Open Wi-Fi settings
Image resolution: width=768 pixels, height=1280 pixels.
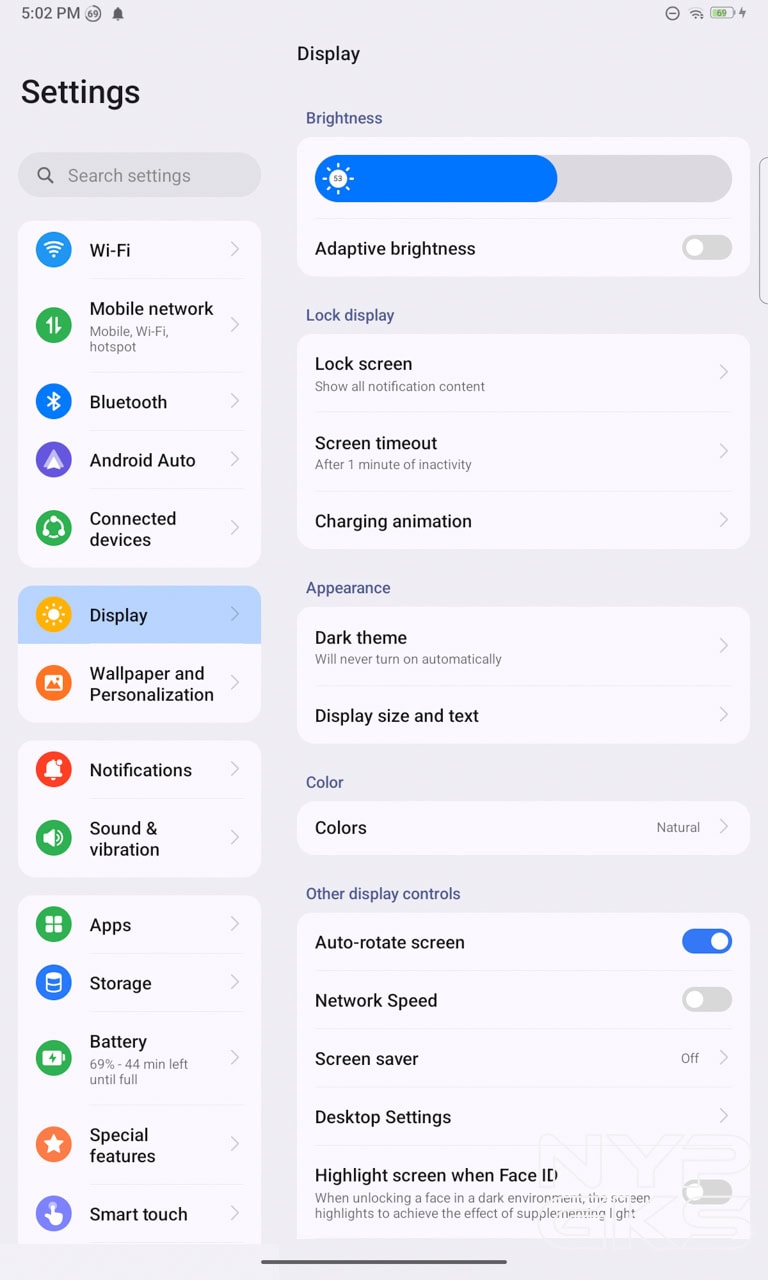(x=139, y=250)
